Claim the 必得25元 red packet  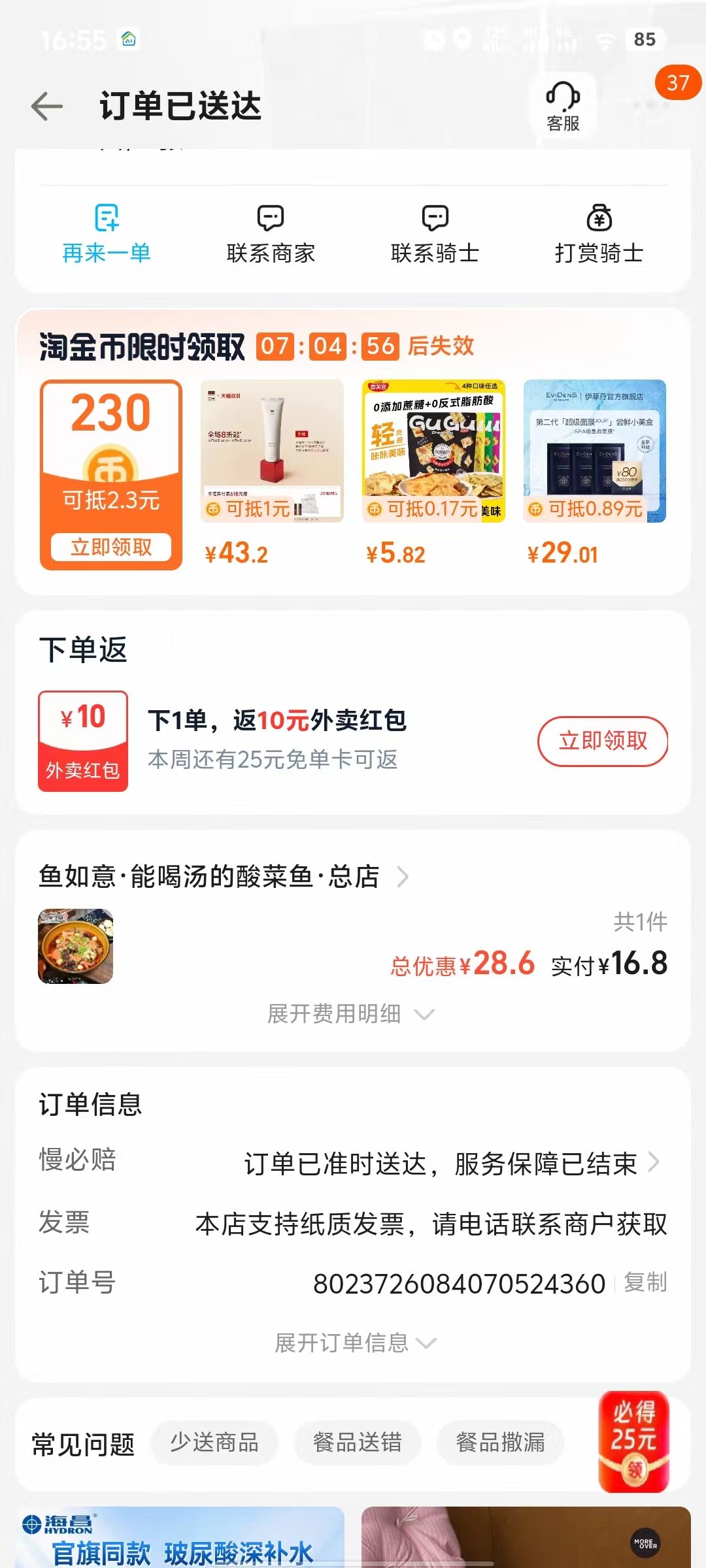point(633,1443)
